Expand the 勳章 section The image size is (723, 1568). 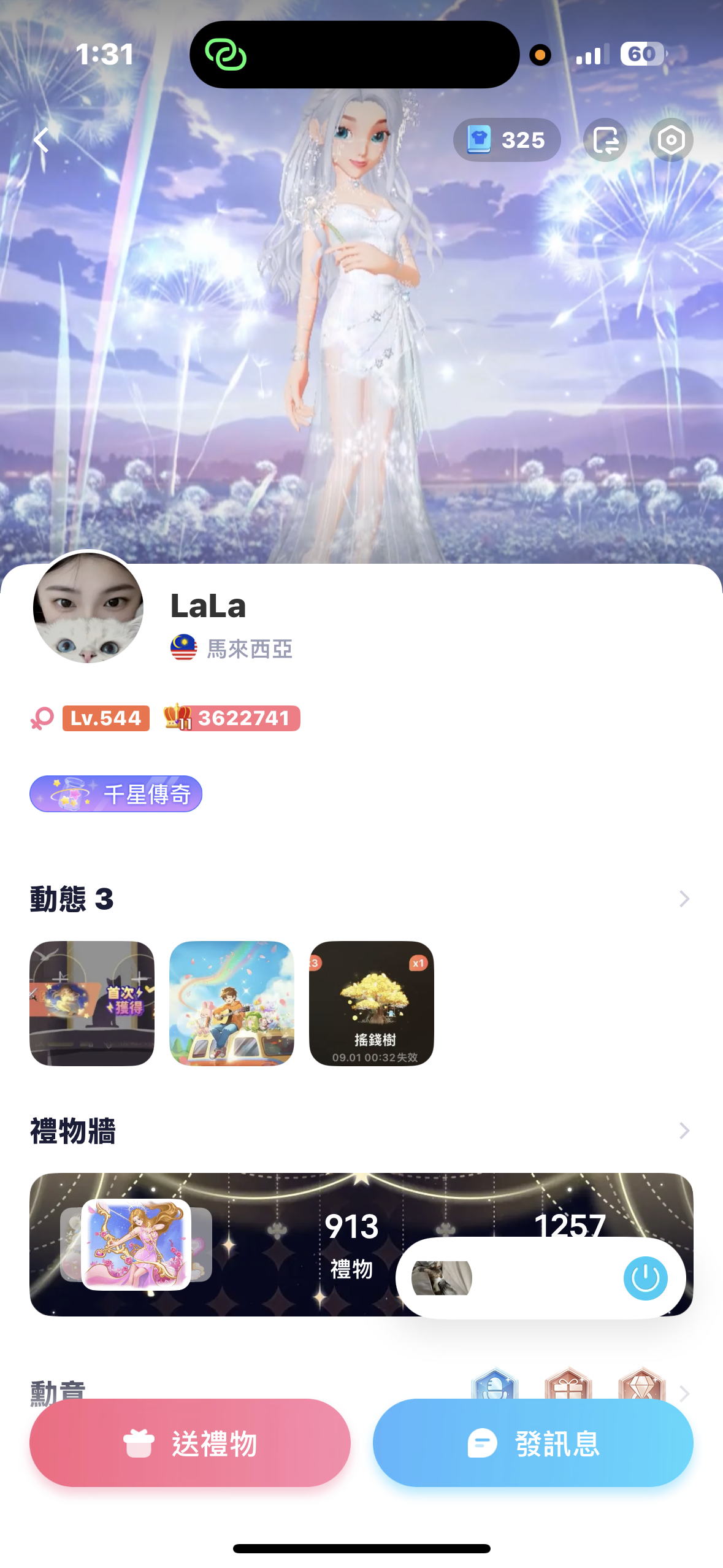click(x=684, y=1393)
